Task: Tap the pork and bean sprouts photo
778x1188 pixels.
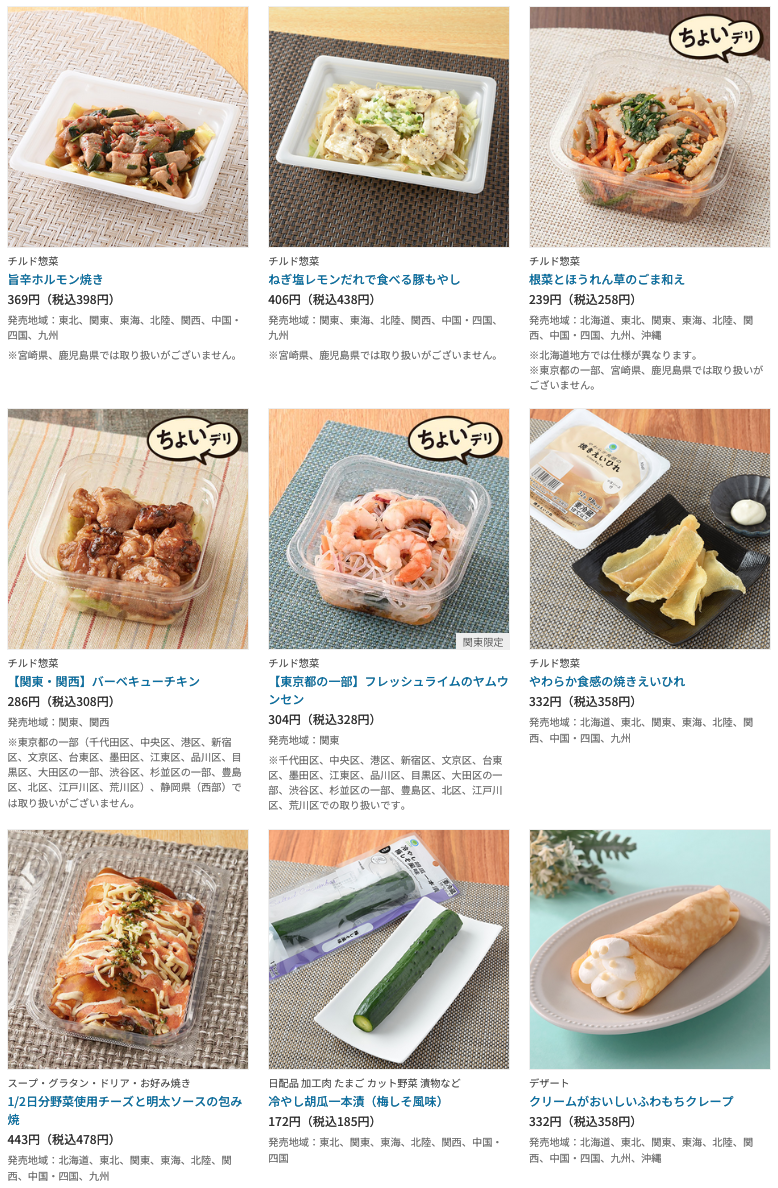Action: 388,127
